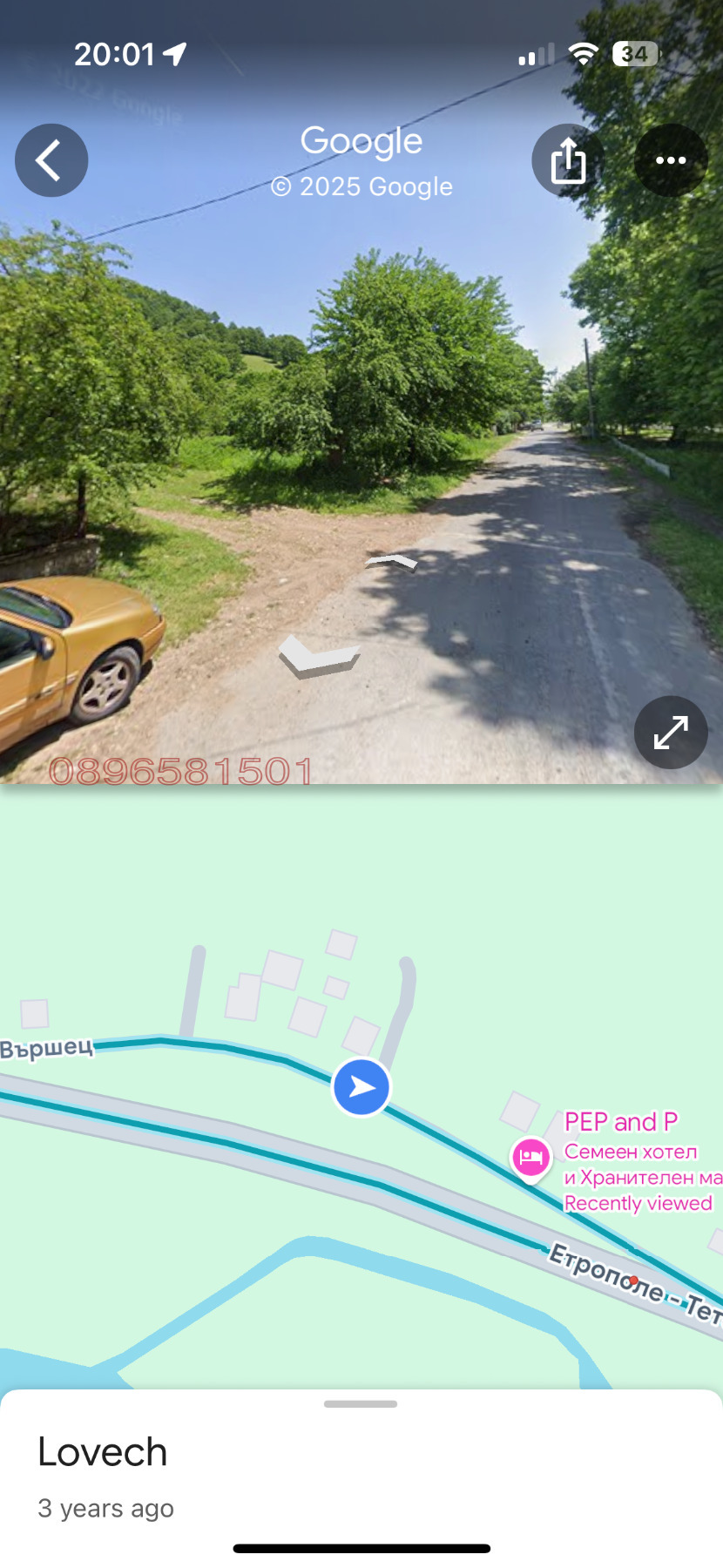723x1568 pixels.
Task: Open the PEP and P hotel pin
Action: (530, 1159)
